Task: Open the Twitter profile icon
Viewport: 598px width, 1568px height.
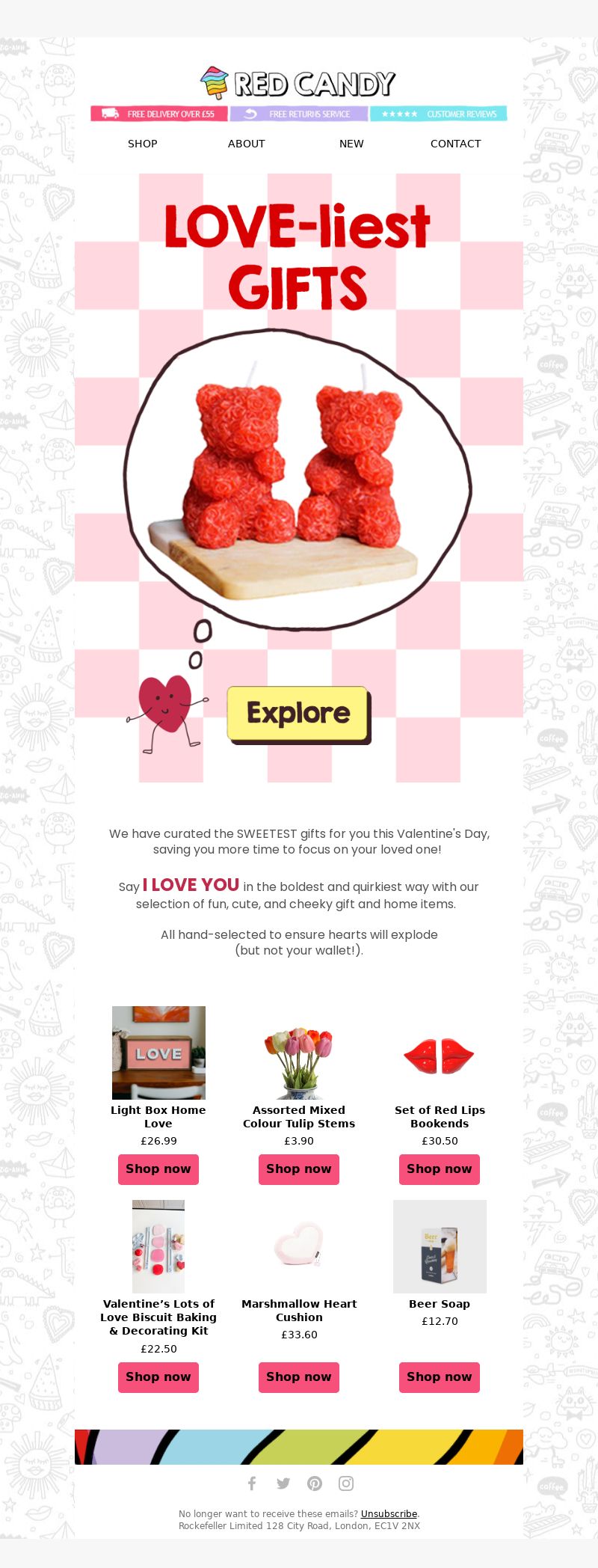Action: pyautogui.click(x=283, y=1483)
